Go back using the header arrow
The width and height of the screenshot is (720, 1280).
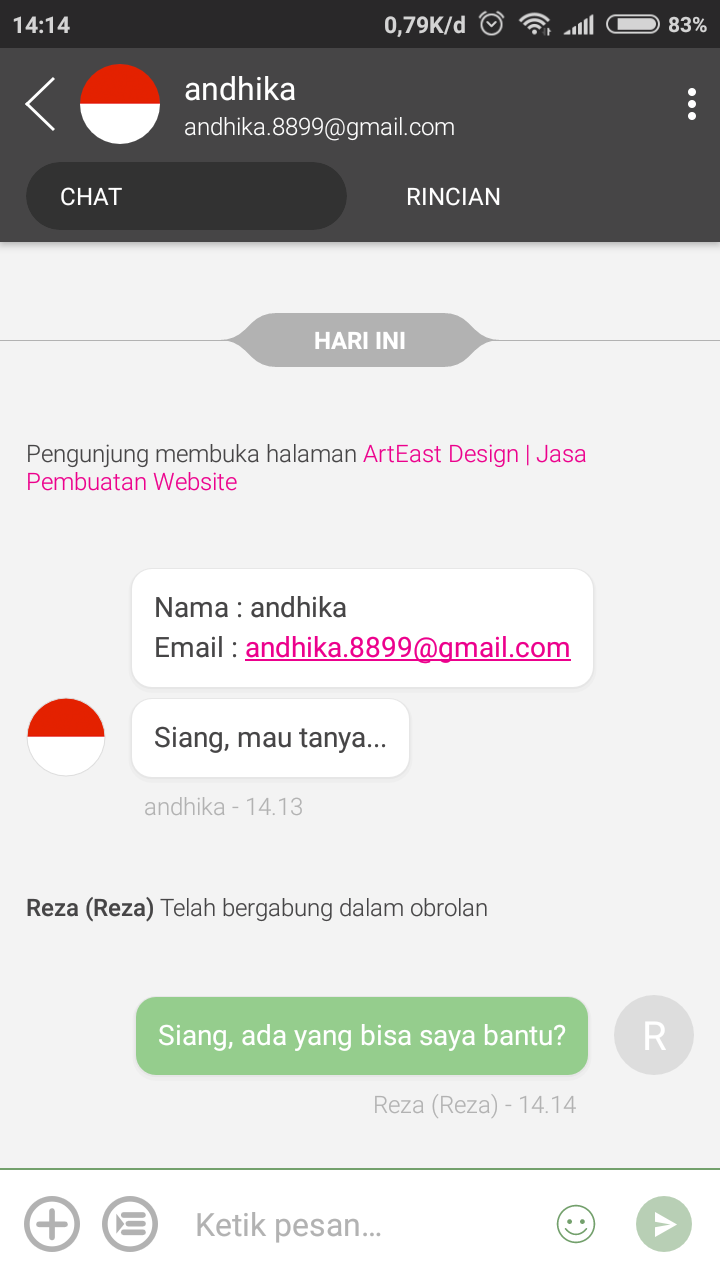pyautogui.click(x=41, y=104)
